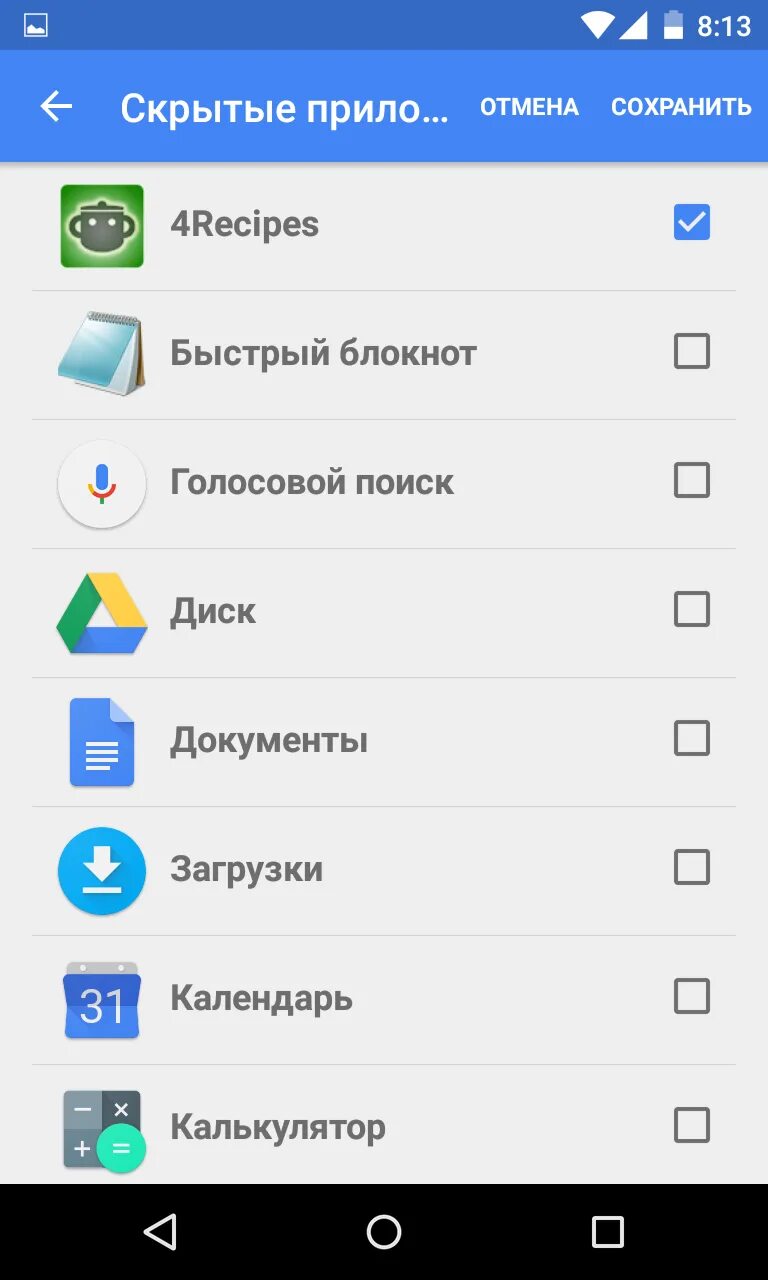This screenshot has width=768, height=1280.
Task: Uncheck the 4Recipes checkbox
Action: tap(692, 223)
